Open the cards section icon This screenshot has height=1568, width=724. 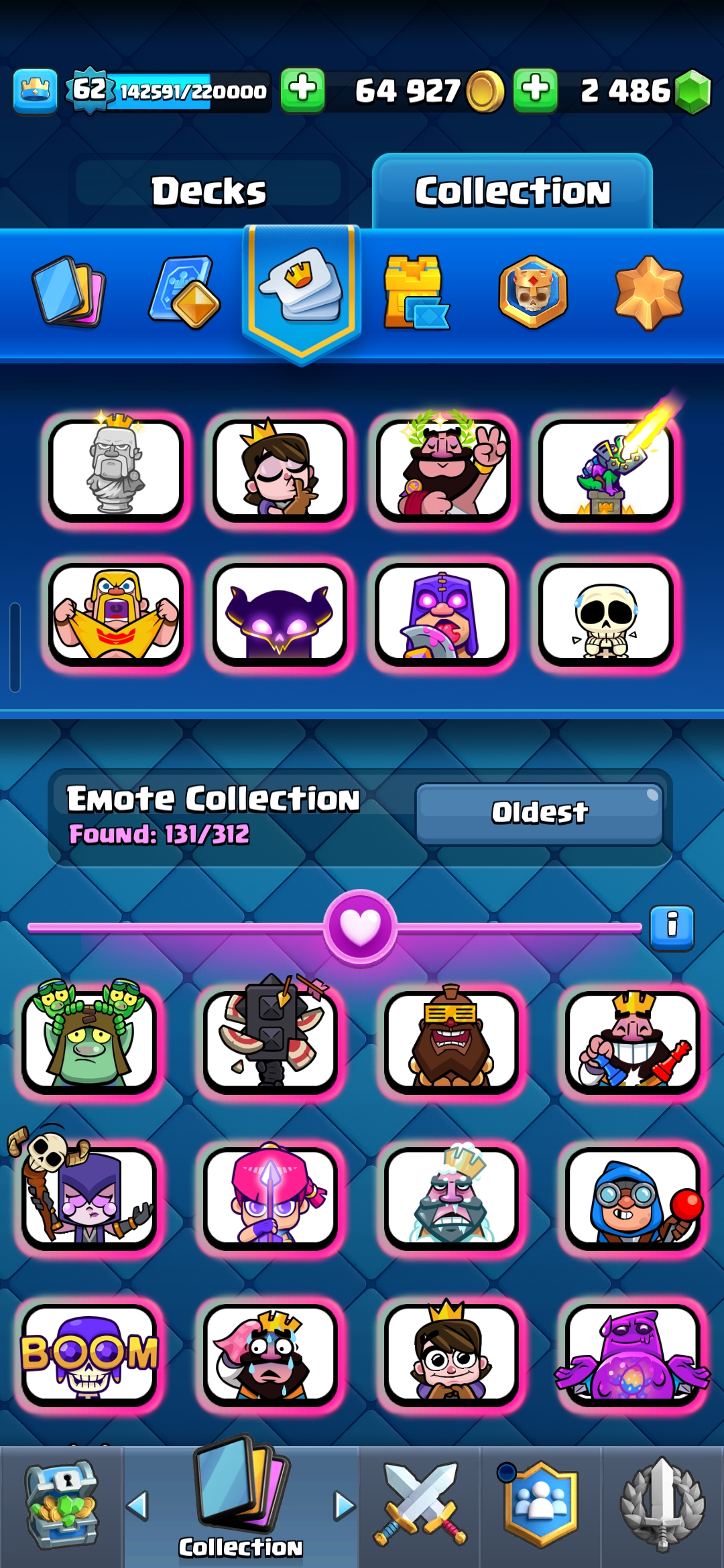(68, 293)
